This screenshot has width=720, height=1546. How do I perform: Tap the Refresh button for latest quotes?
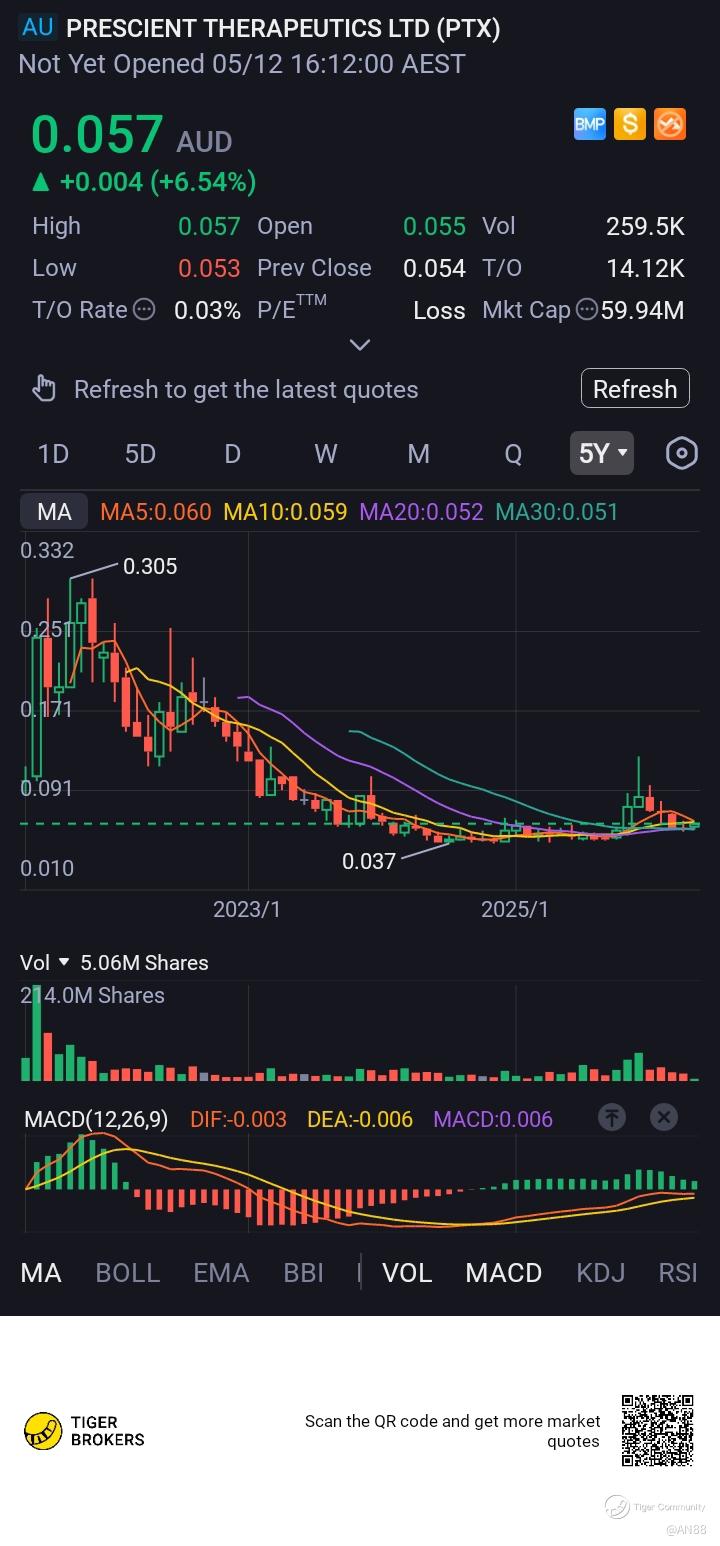(x=635, y=389)
